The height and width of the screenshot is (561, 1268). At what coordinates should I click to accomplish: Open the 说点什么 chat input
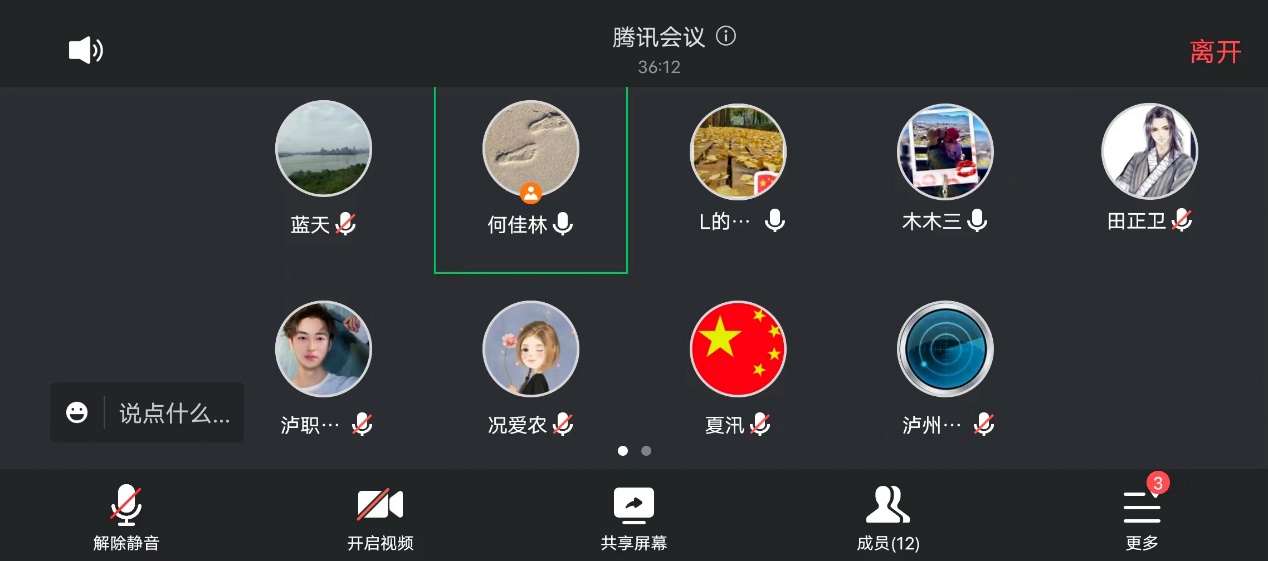coord(174,413)
